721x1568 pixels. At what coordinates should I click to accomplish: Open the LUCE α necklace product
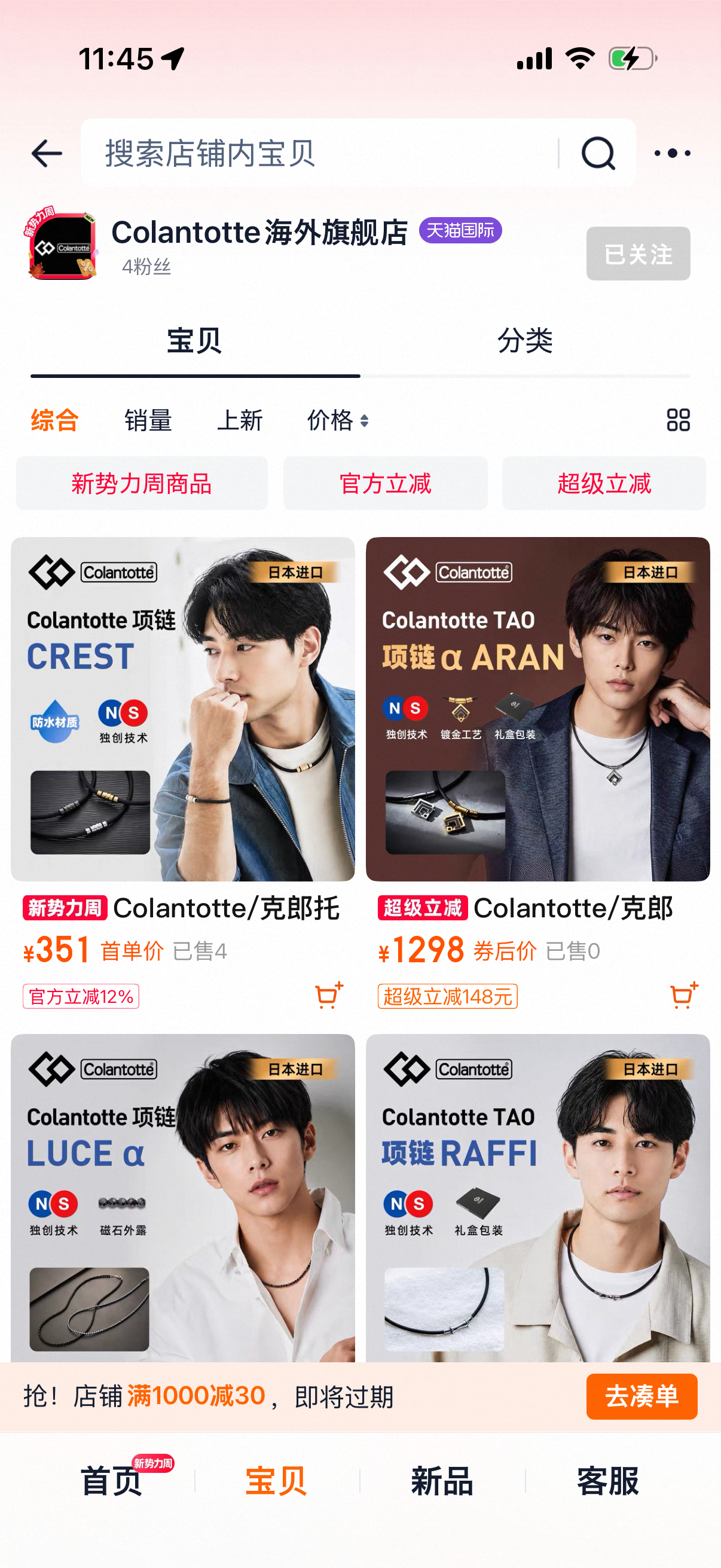tap(182, 1198)
